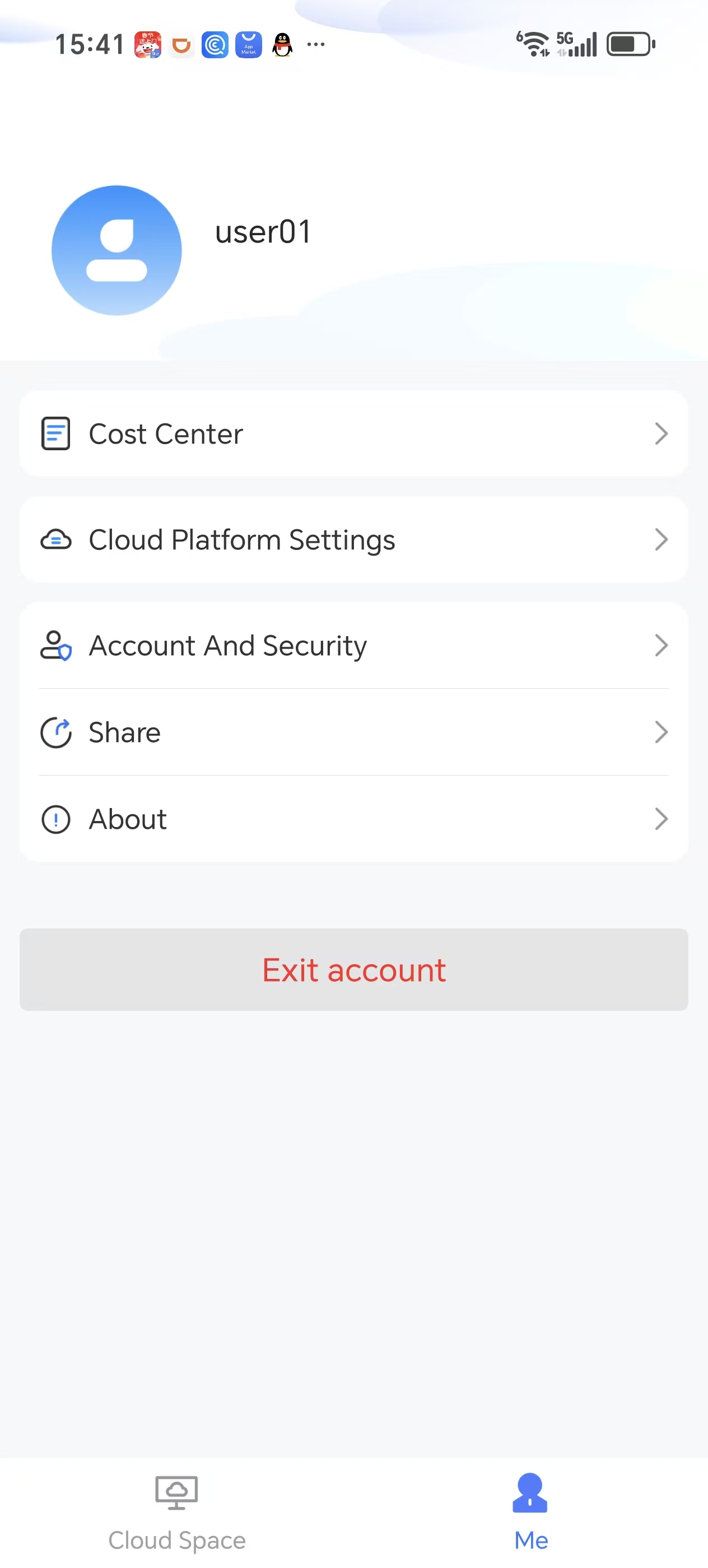Switch to the Cloud Space tab

click(x=176, y=1512)
